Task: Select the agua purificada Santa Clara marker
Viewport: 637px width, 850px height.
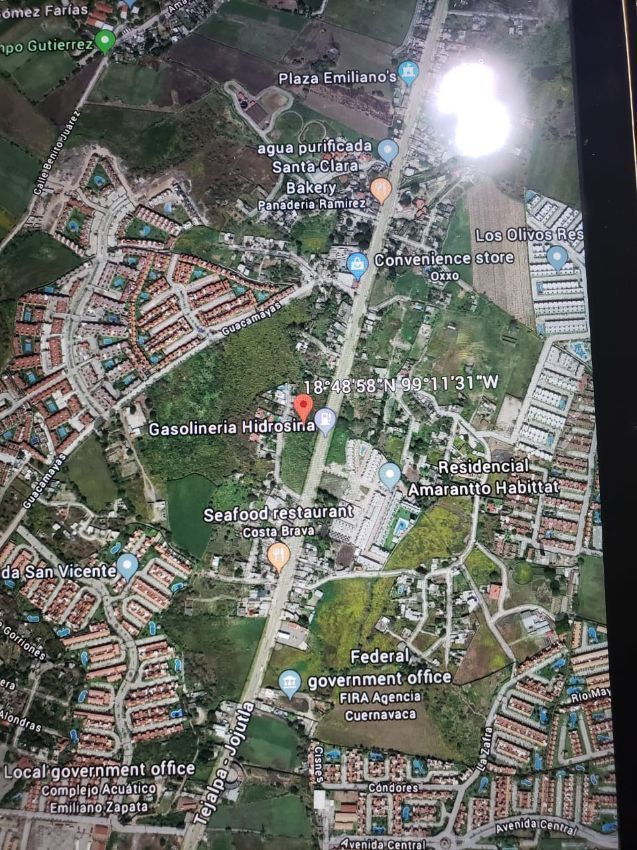Action: point(388,150)
